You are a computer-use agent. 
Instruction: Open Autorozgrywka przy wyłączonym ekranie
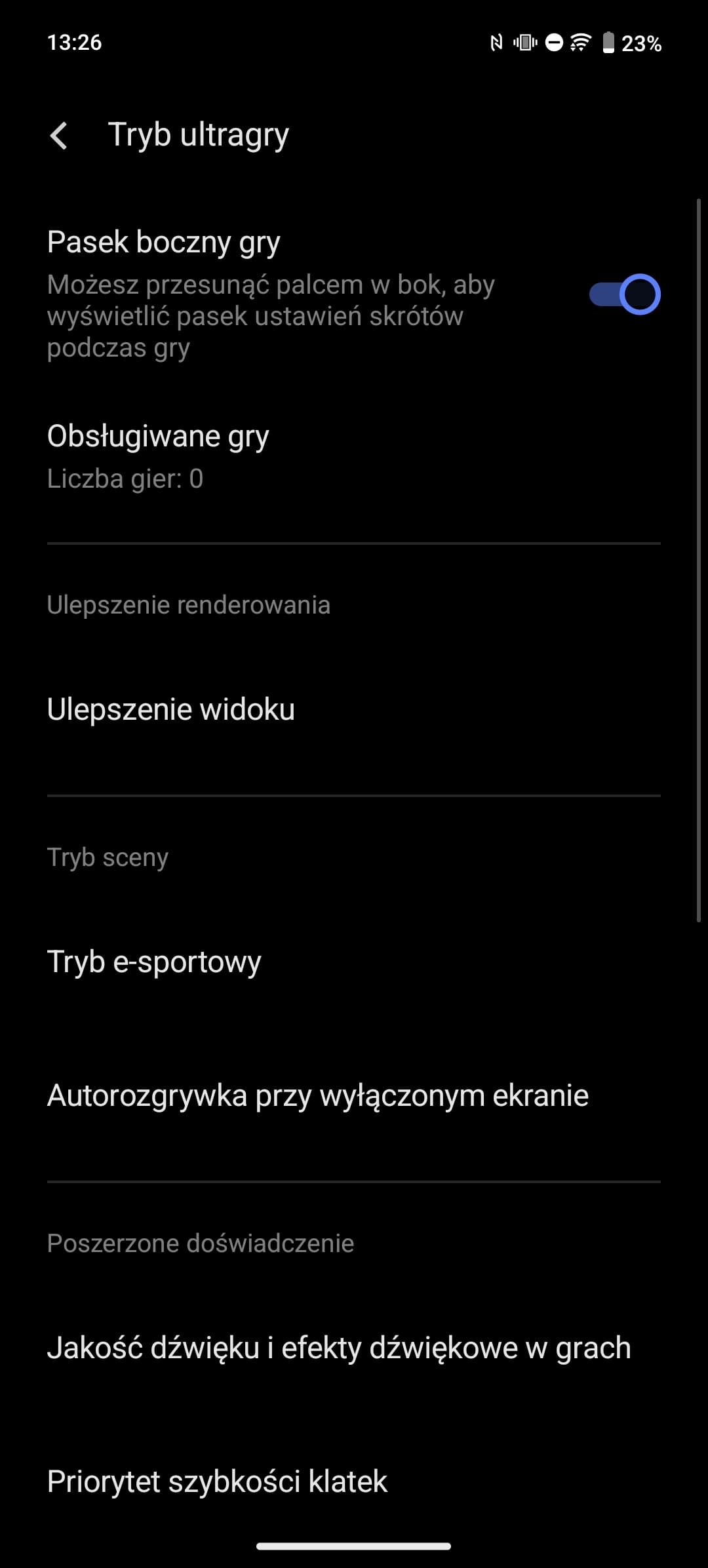click(x=354, y=1095)
